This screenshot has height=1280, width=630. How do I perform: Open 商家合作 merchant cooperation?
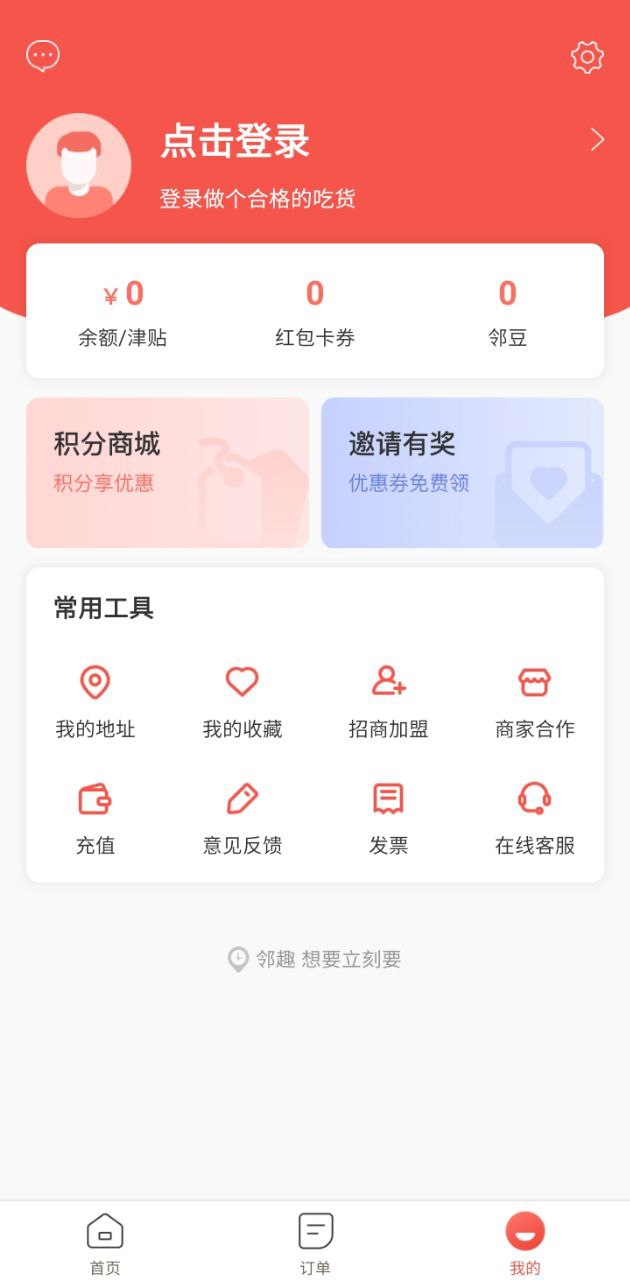[535, 703]
